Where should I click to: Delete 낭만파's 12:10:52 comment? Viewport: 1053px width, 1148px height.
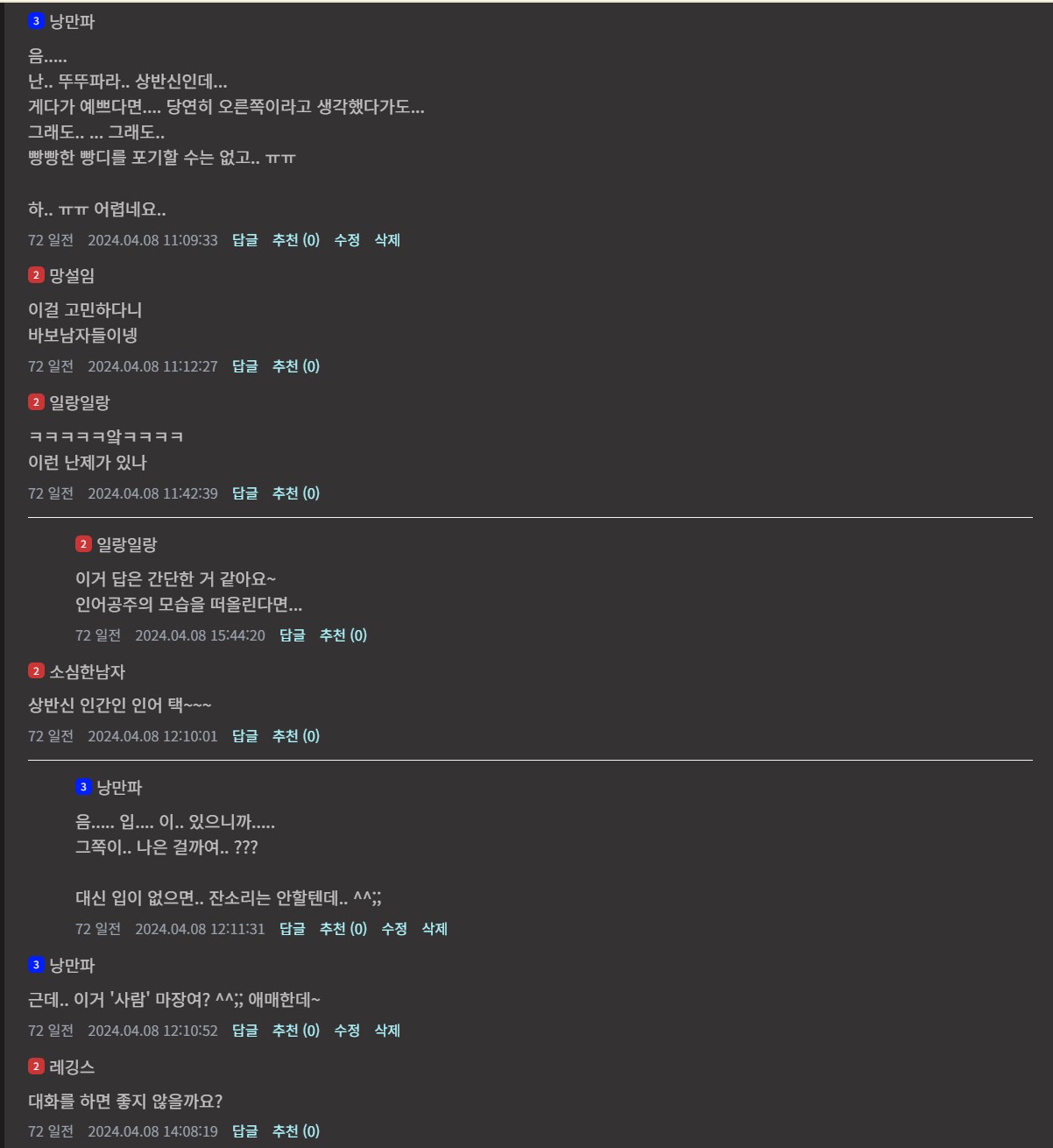click(x=387, y=1031)
